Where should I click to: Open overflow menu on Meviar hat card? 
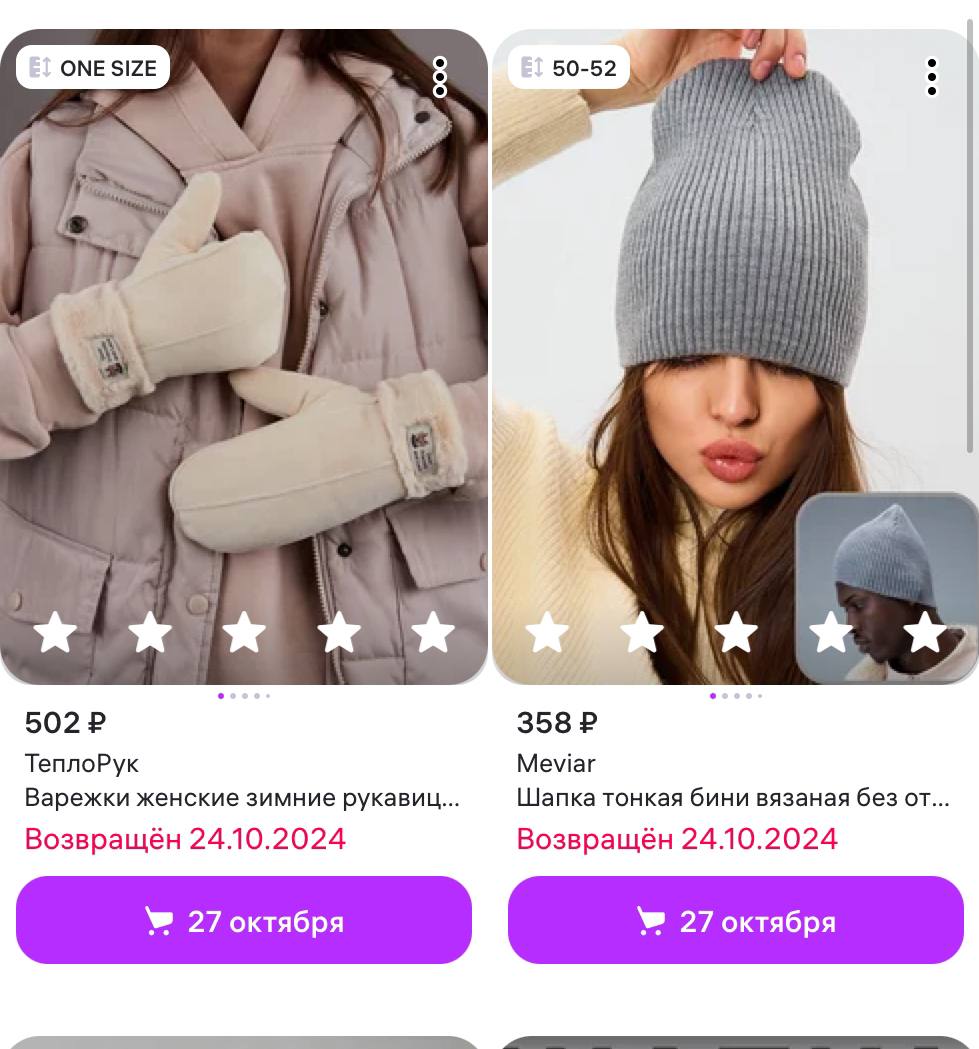coord(931,77)
